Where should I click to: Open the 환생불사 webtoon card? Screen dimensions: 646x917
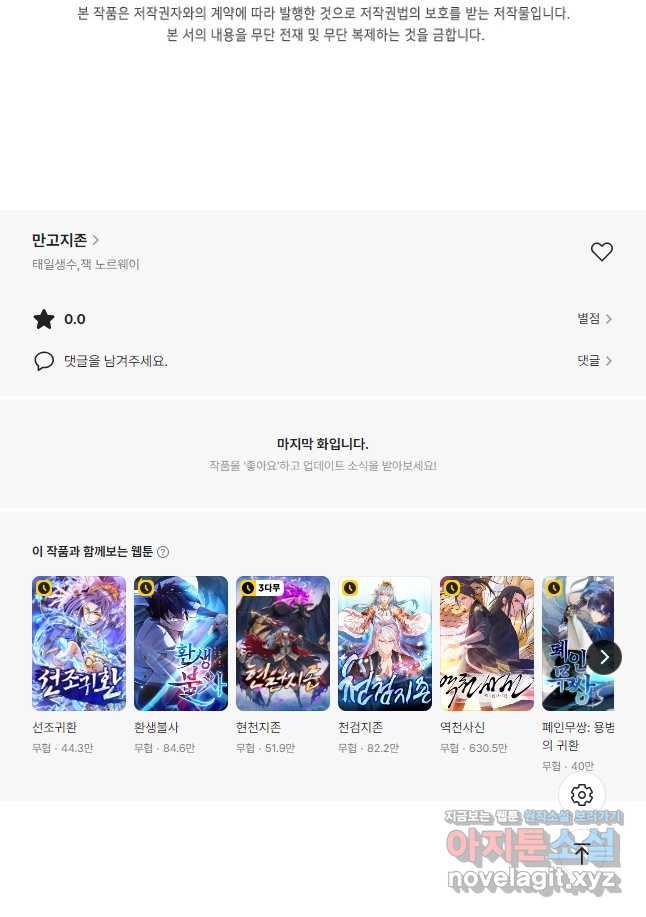click(x=181, y=643)
